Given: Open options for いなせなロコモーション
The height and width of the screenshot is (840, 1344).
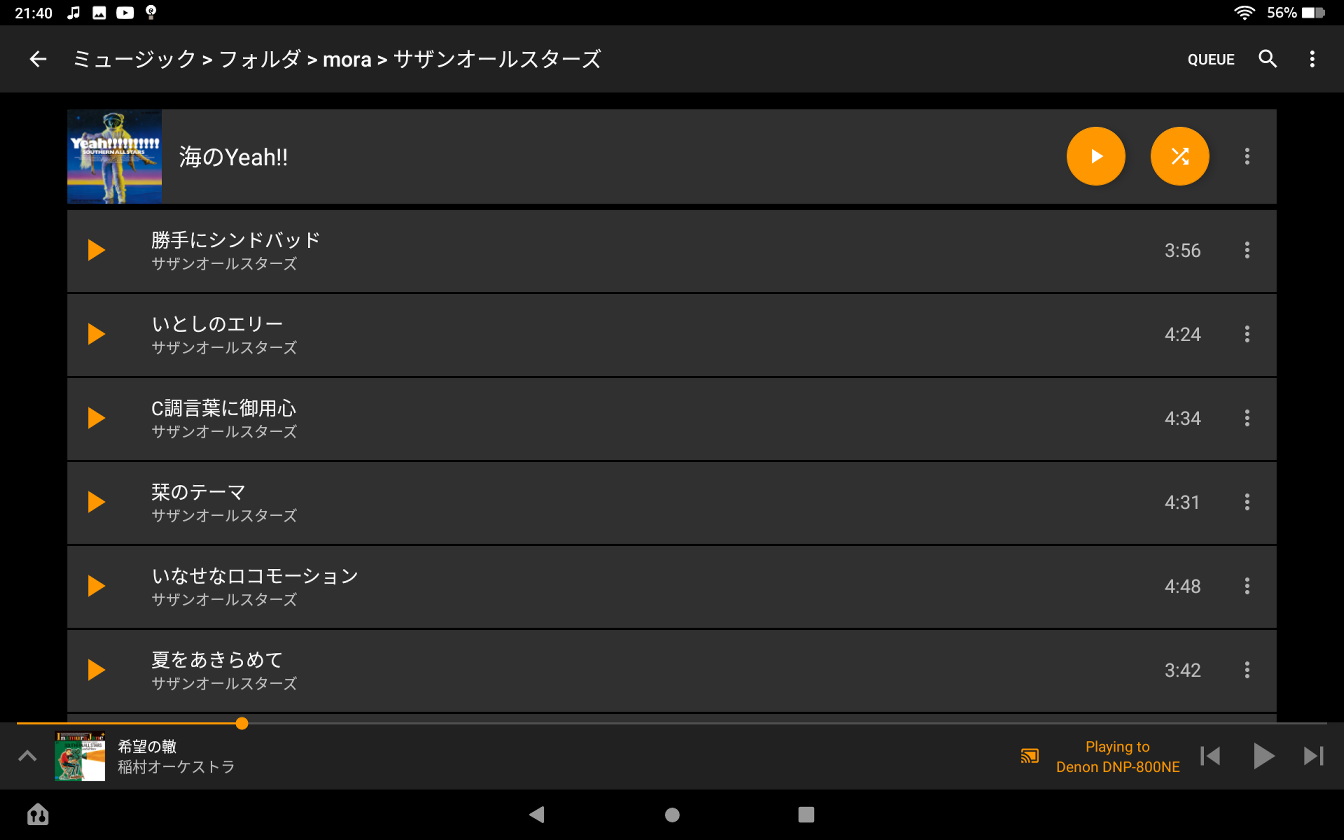Looking at the screenshot, I should pyautogui.click(x=1247, y=586).
